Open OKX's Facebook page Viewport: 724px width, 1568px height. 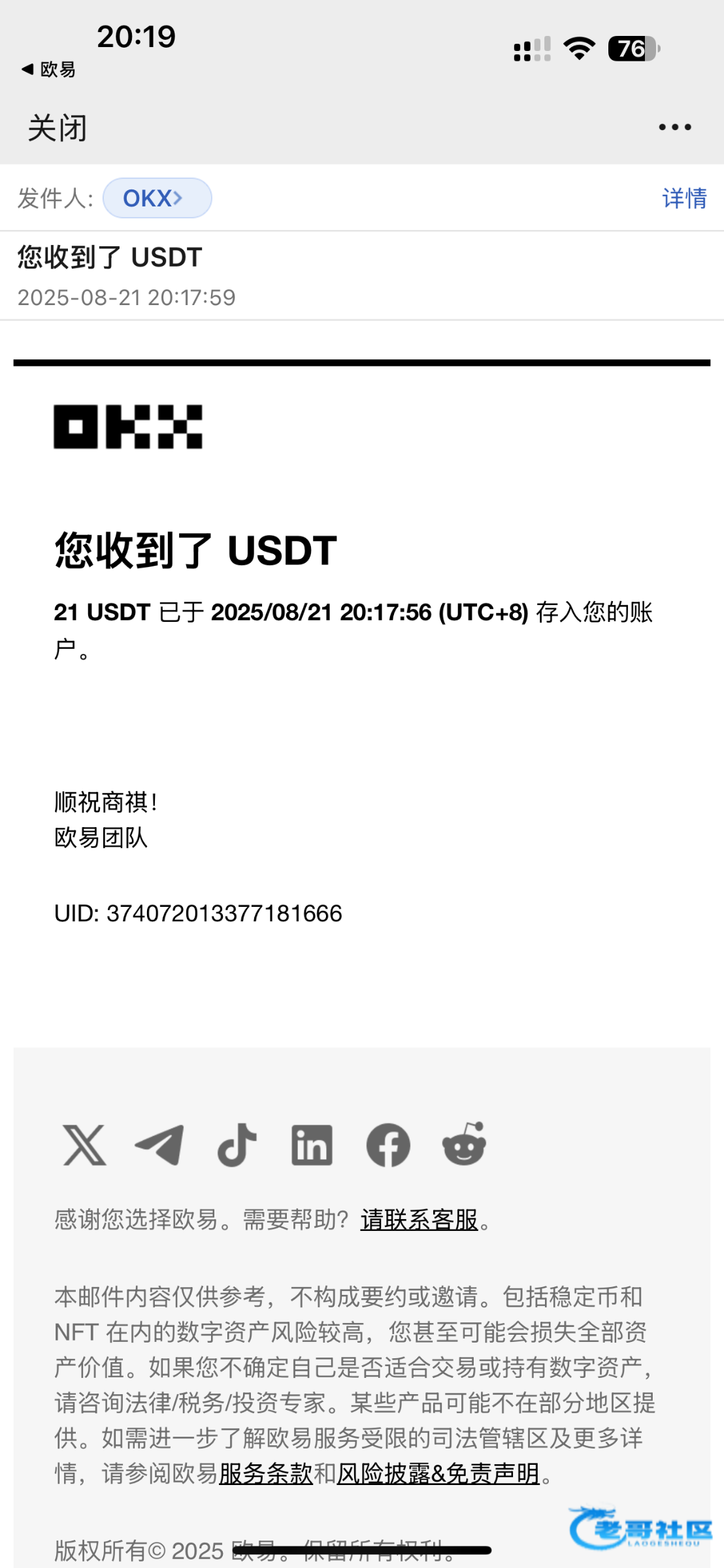pyautogui.click(x=388, y=1145)
